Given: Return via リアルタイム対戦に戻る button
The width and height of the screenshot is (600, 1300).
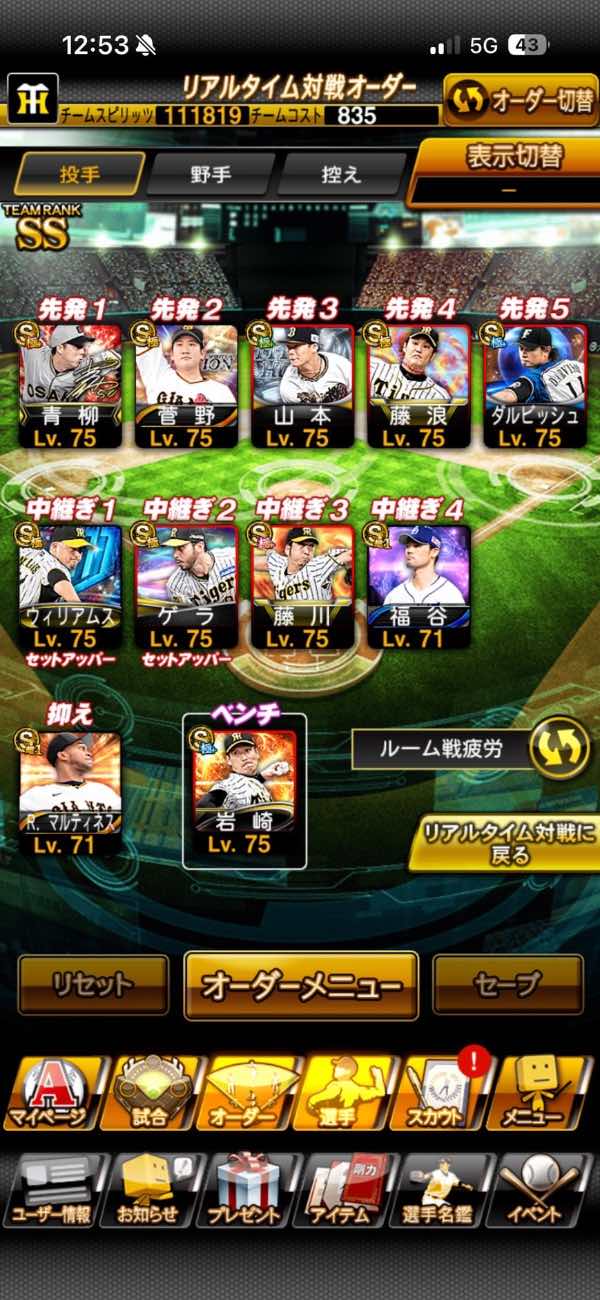Looking at the screenshot, I should (x=505, y=845).
